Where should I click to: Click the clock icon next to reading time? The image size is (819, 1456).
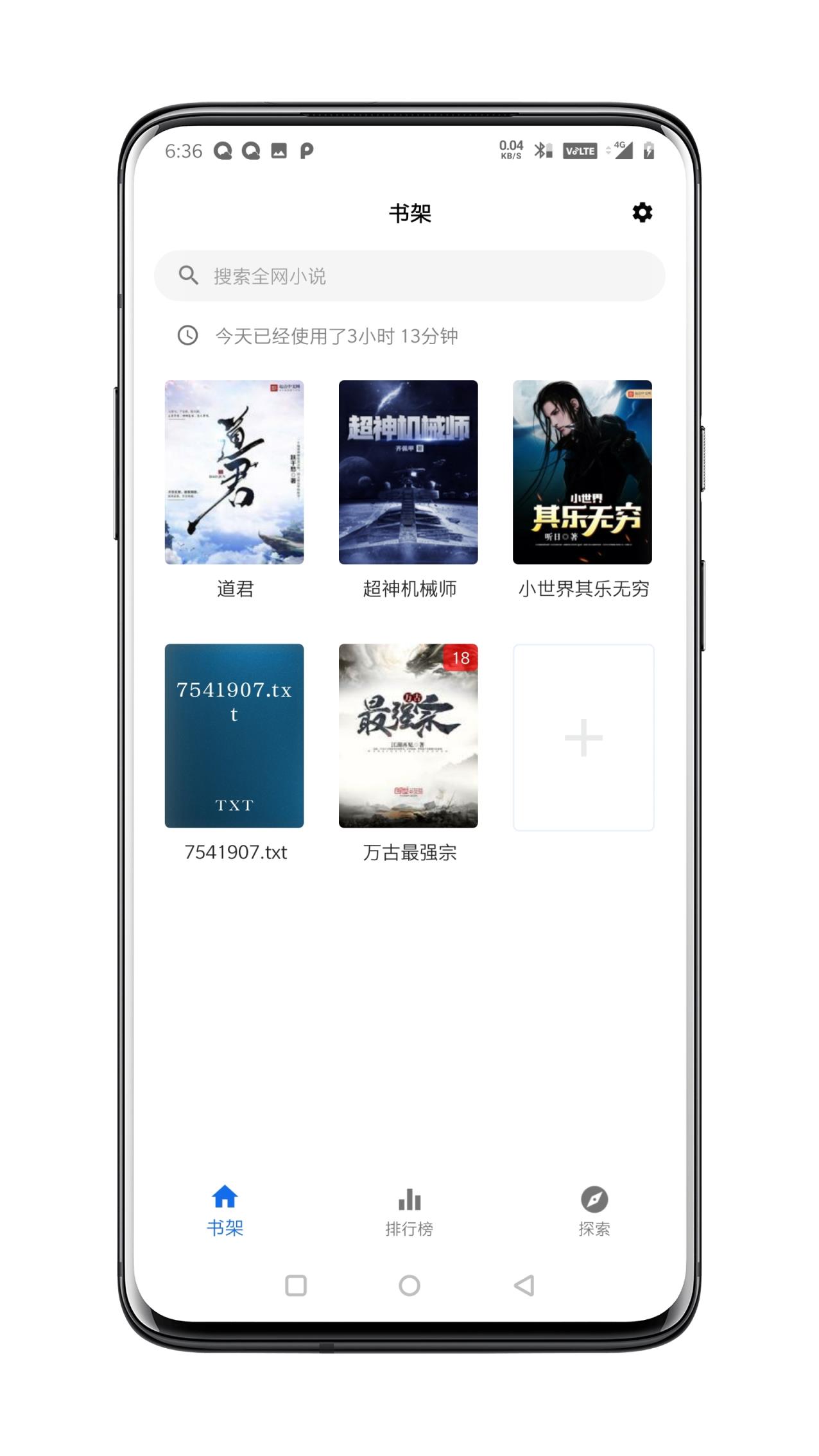pyautogui.click(x=187, y=335)
